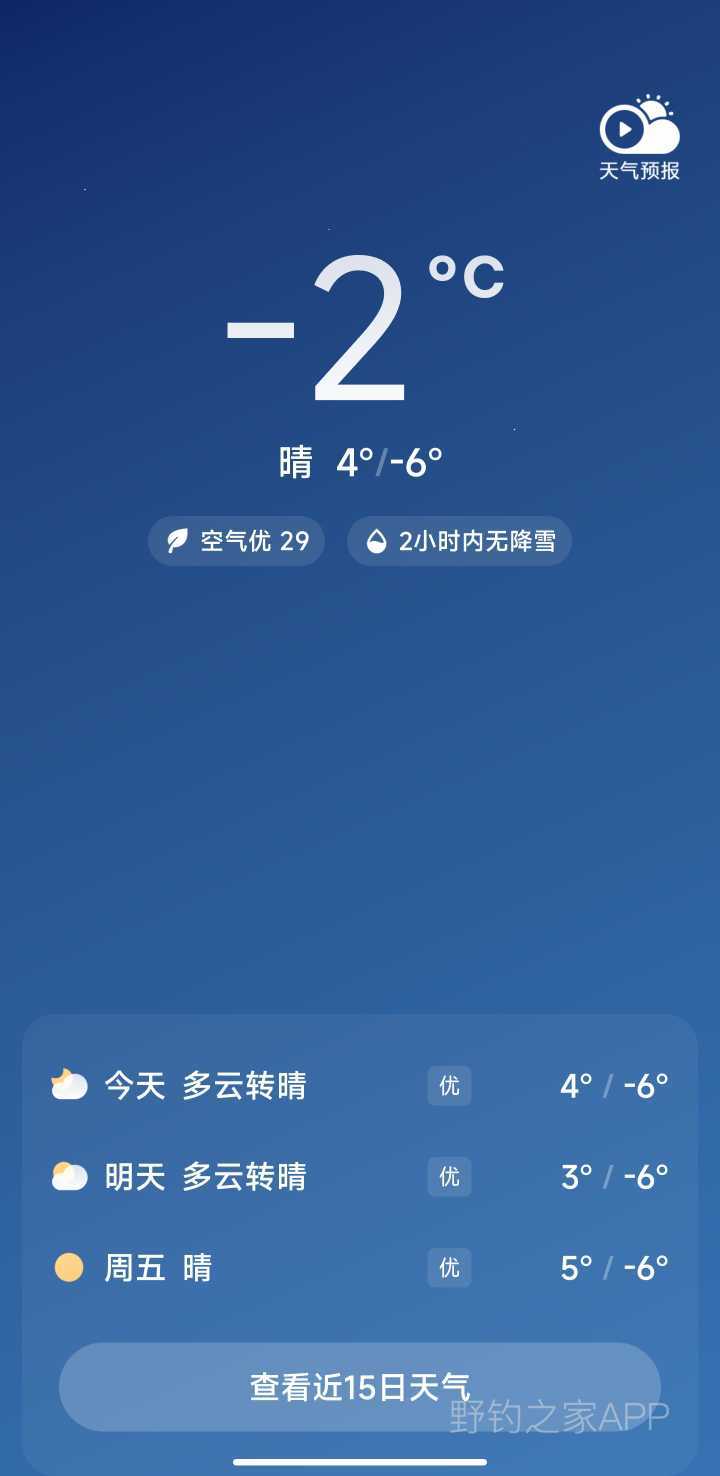Open today's 多云转晴 forecast row

tap(359, 1085)
